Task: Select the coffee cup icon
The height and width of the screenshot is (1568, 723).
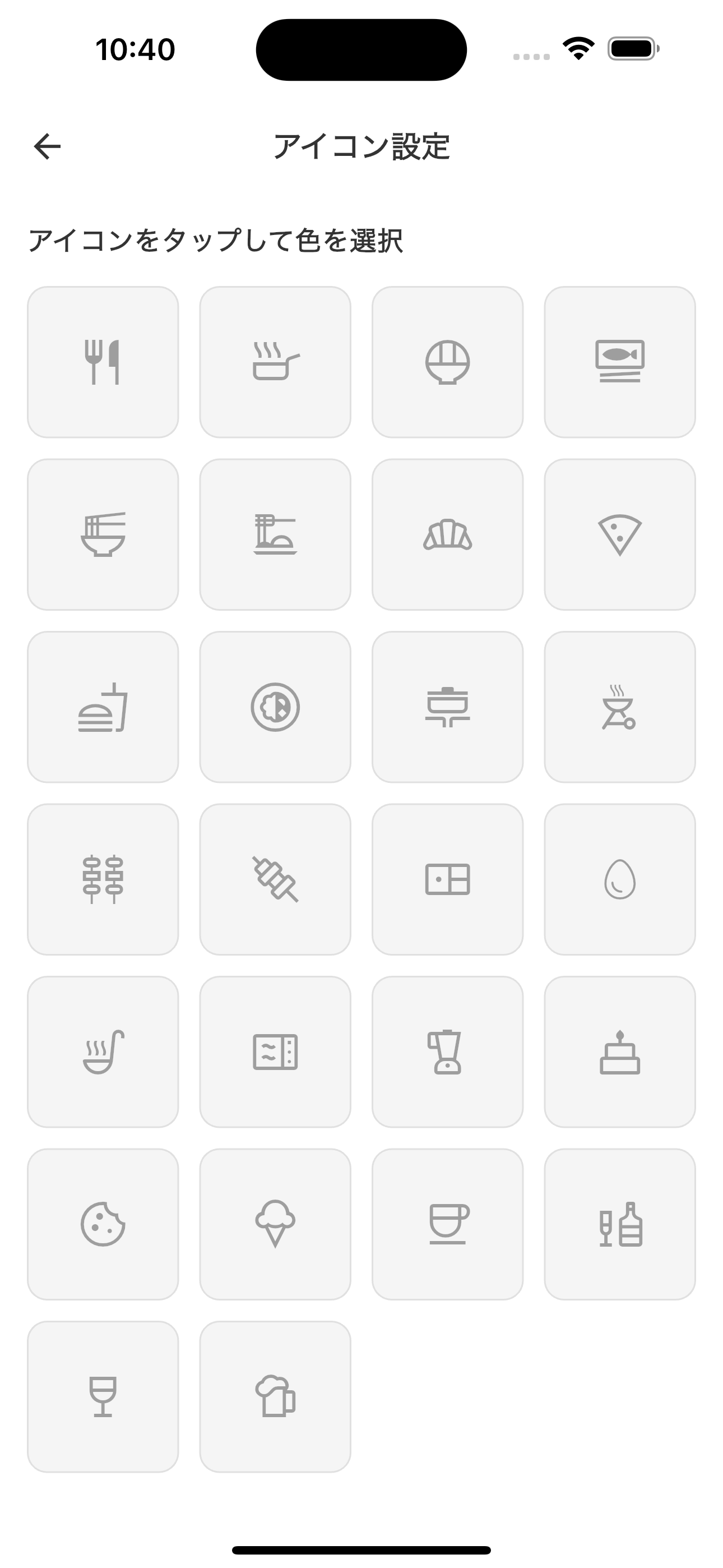Action: (447, 1224)
